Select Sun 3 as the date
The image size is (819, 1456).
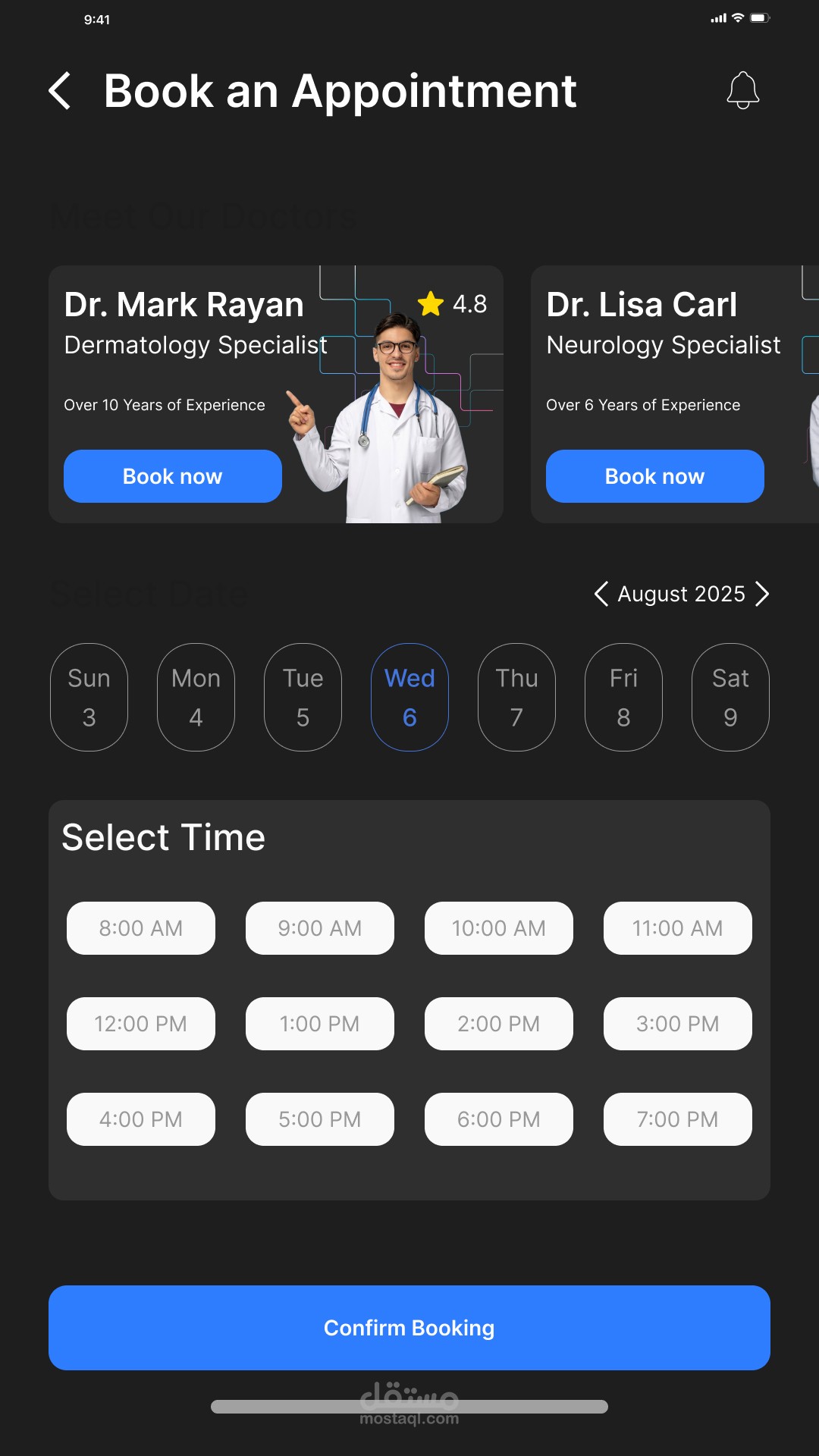tap(89, 698)
